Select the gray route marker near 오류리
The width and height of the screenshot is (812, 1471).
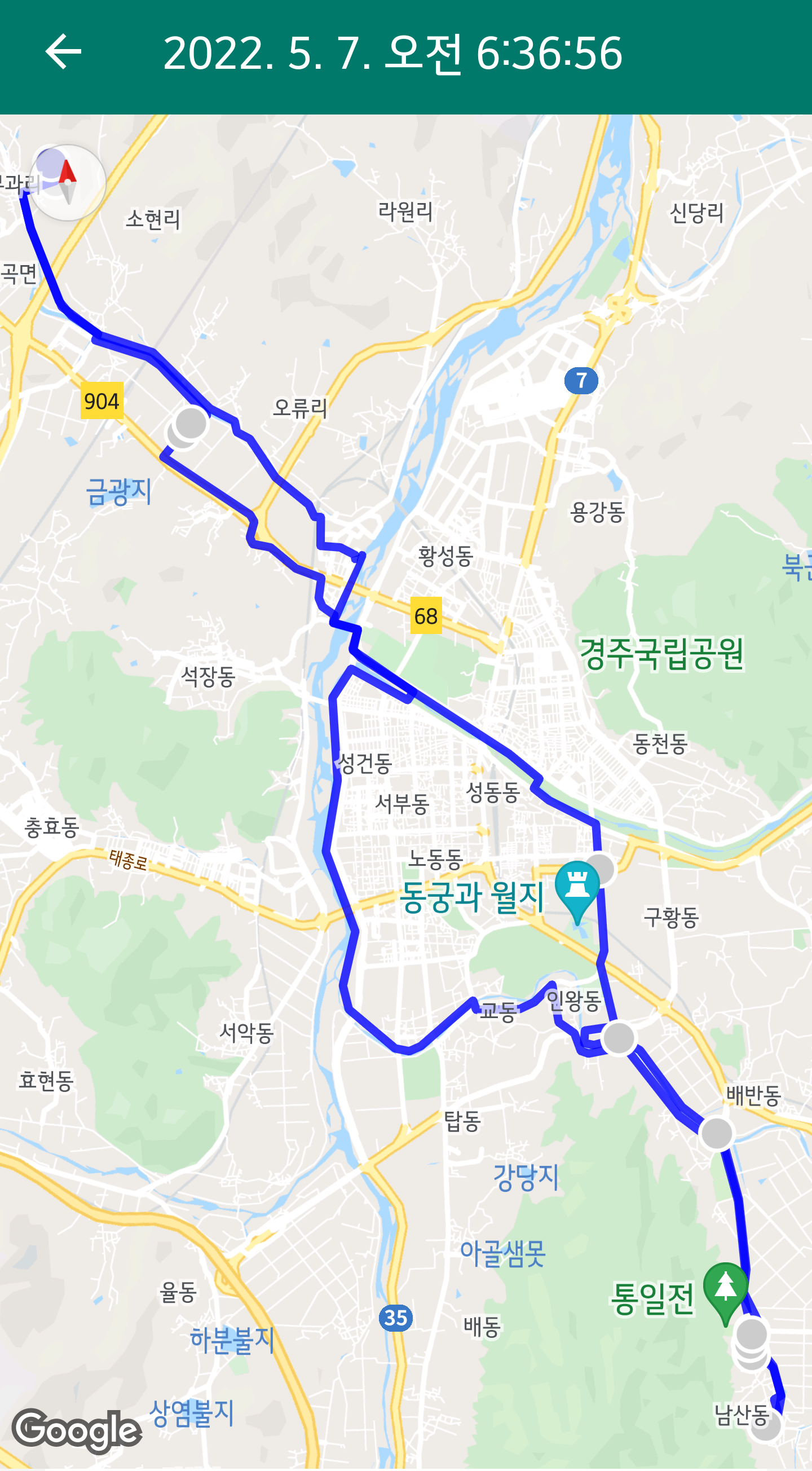click(x=191, y=424)
